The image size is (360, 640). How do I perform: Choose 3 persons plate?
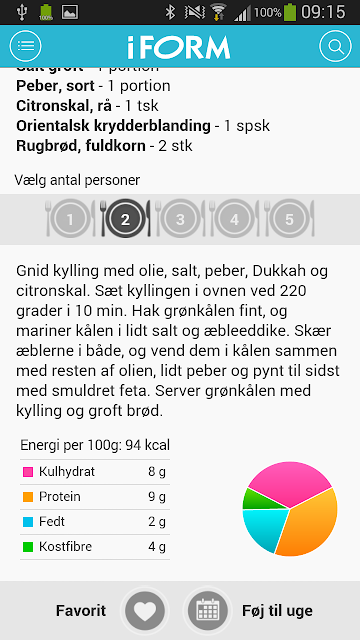[180, 219]
